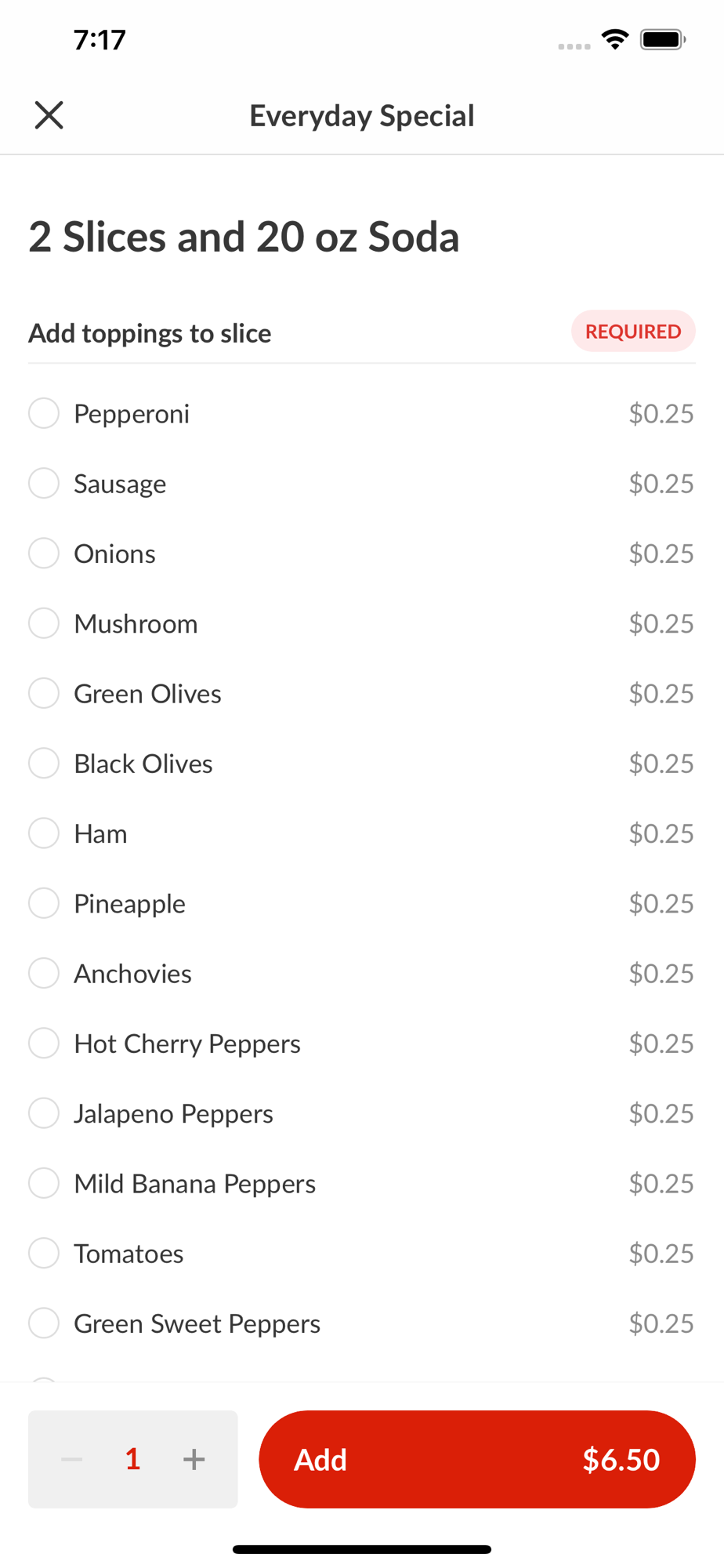Viewport: 724px width, 1568px height.
Task: Add the item for $6.50
Action: pos(476,1459)
